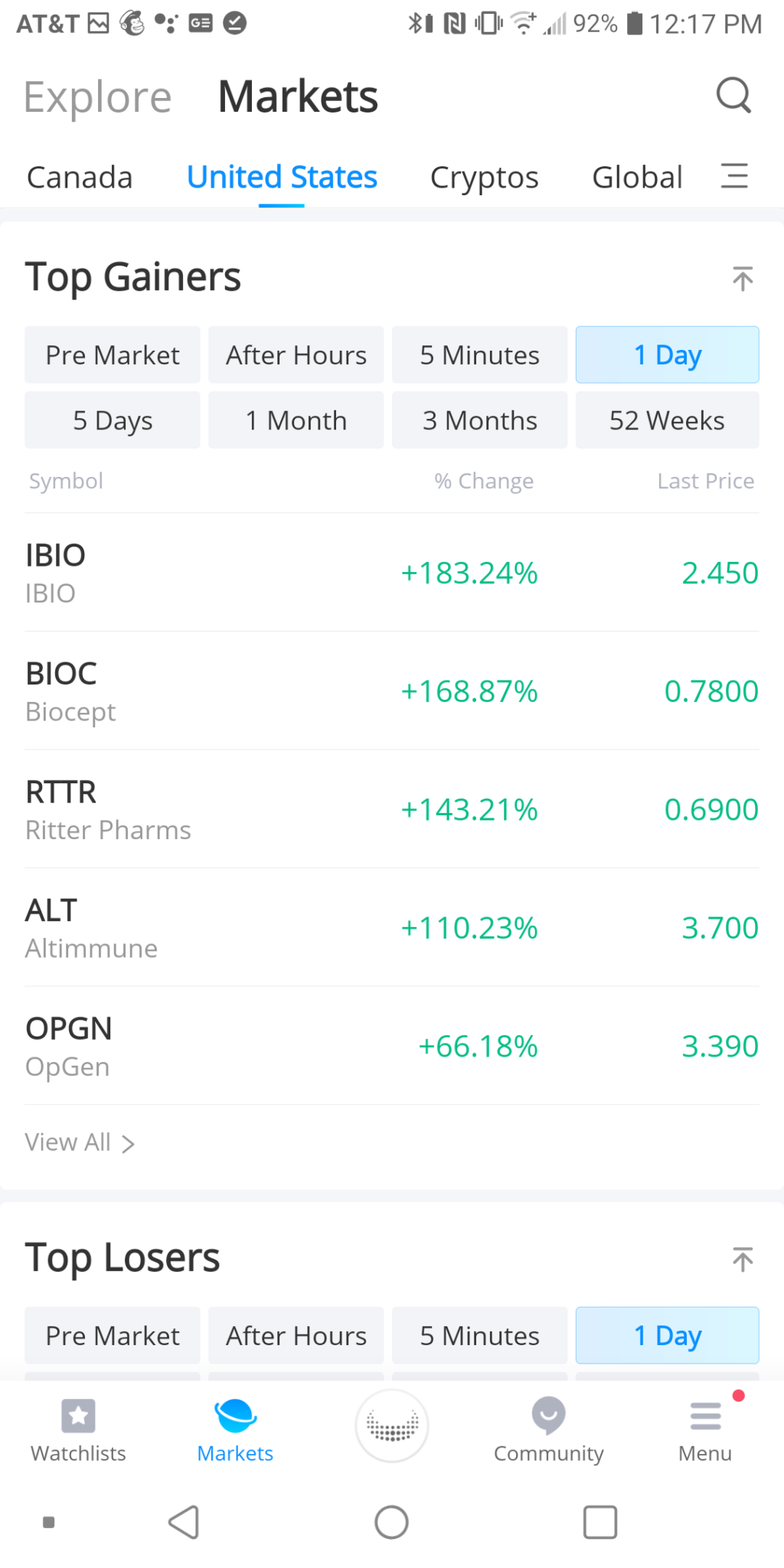Open the stock search
The height and width of the screenshot is (1568, 784).
pos(733,96)
